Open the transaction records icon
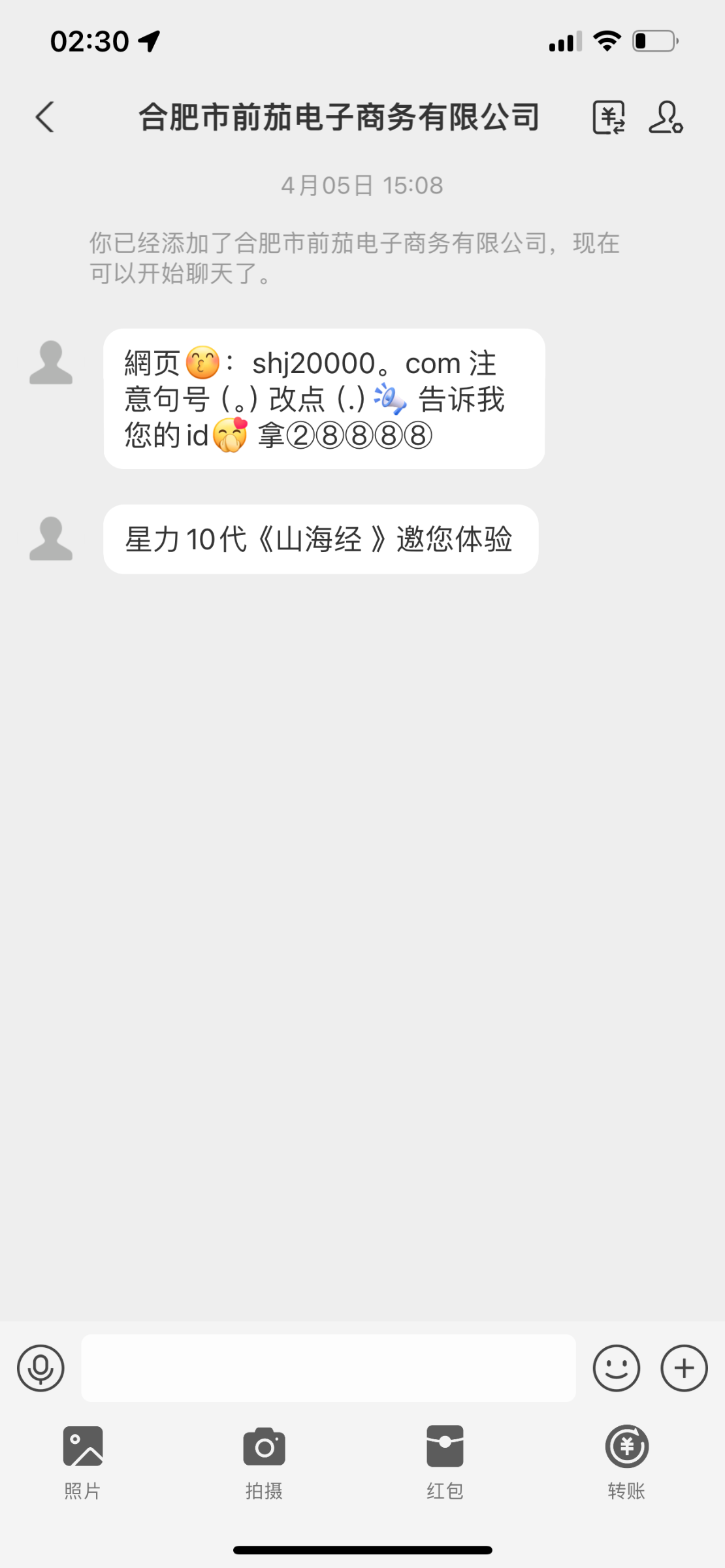725x1568 pixels. 609,118
